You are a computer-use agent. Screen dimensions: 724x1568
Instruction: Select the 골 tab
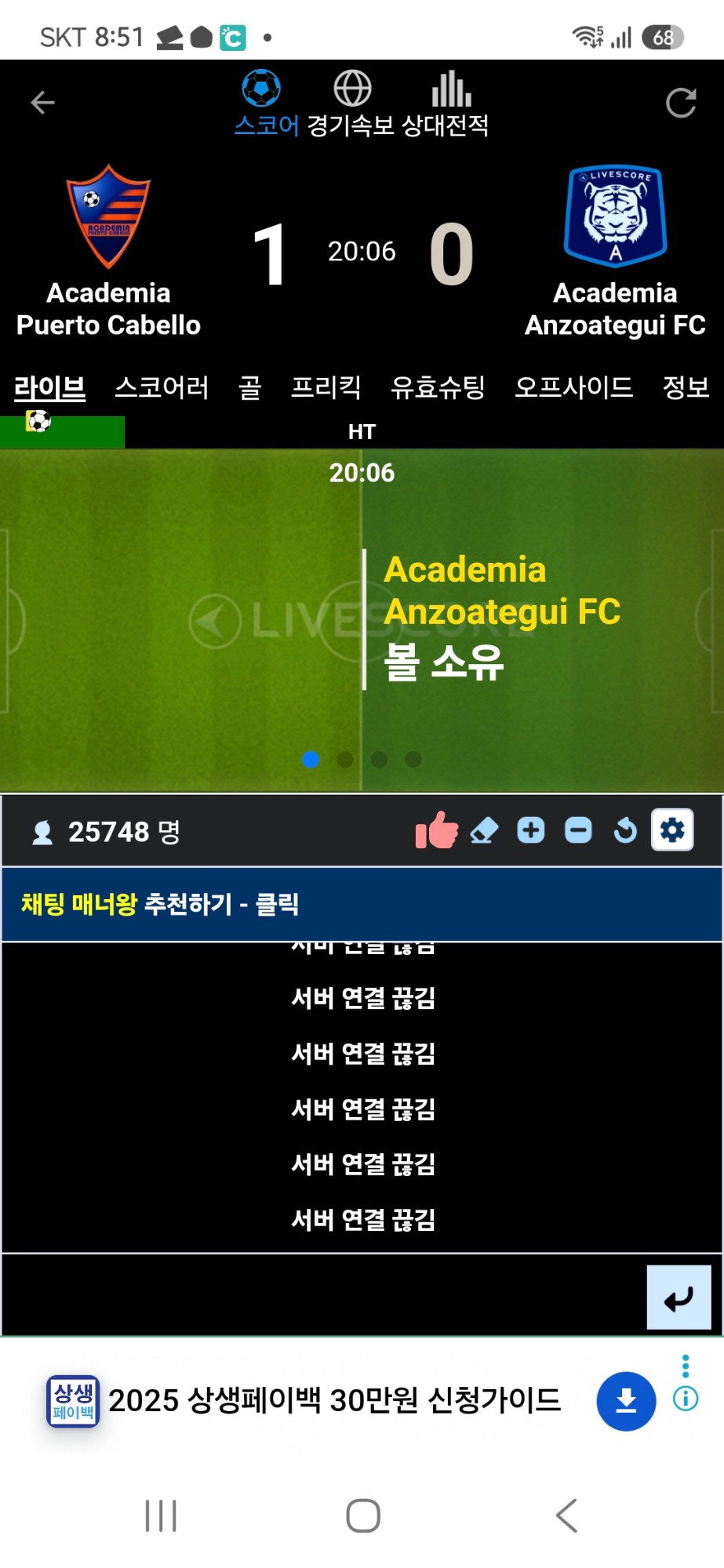[250, 387]
